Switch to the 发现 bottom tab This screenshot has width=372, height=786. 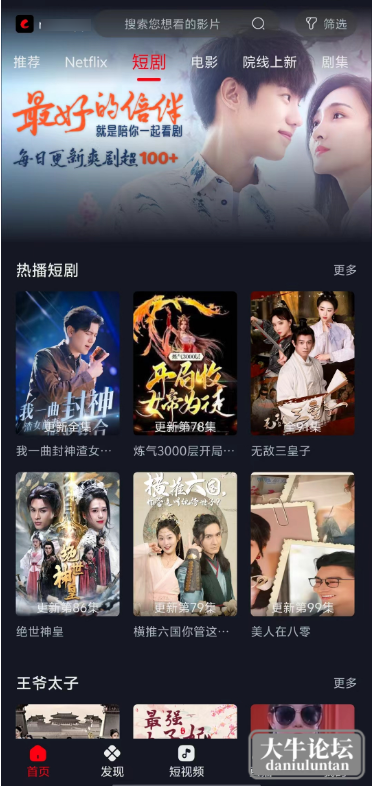112,761
